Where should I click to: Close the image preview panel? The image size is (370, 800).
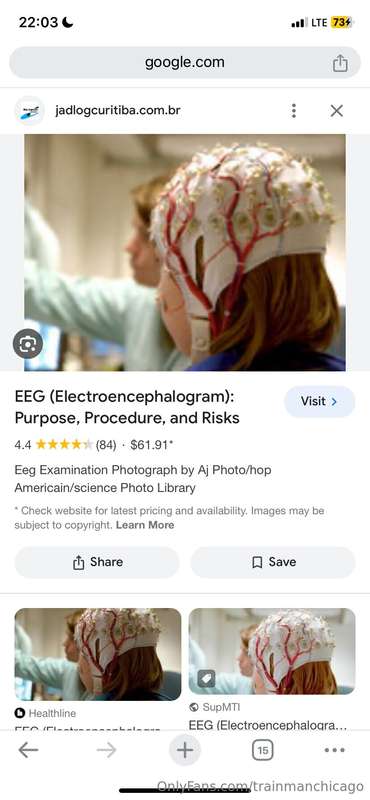point(336,111)
